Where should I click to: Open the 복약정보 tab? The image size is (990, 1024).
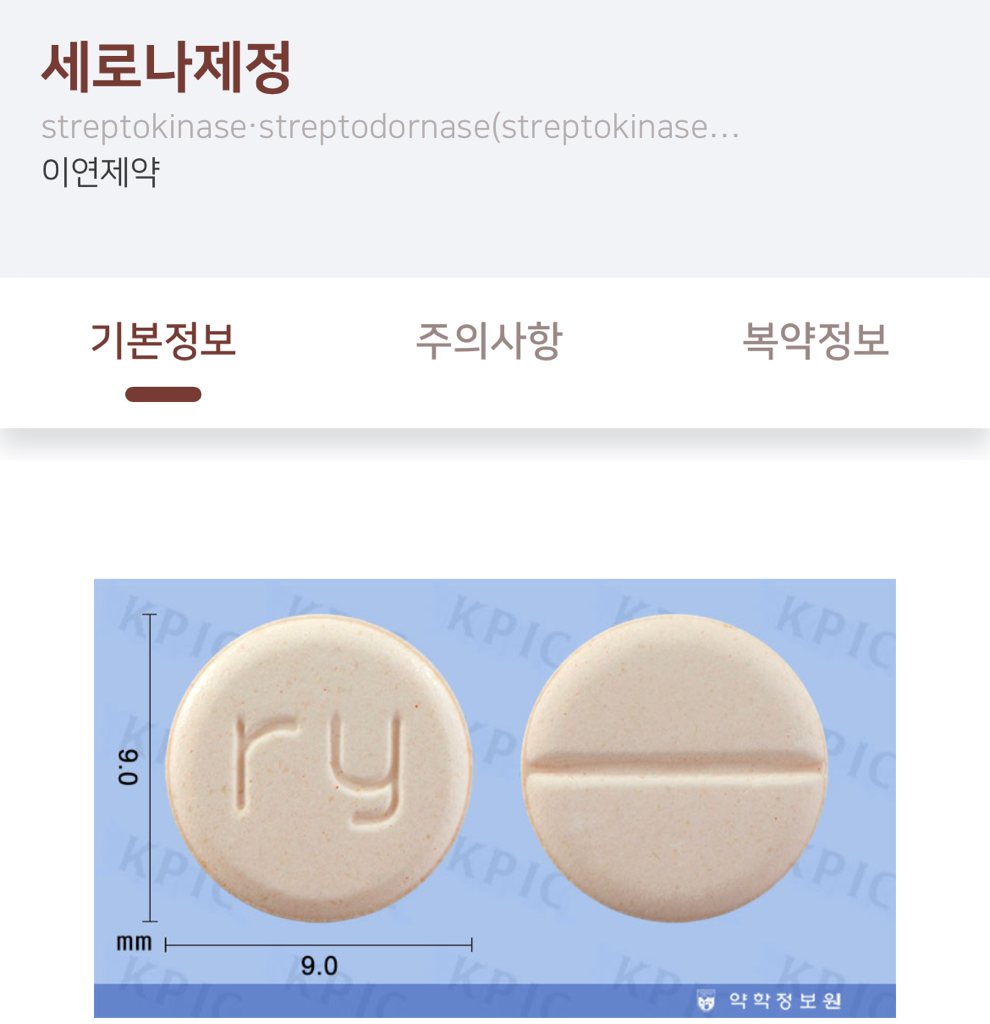point(815,342)
